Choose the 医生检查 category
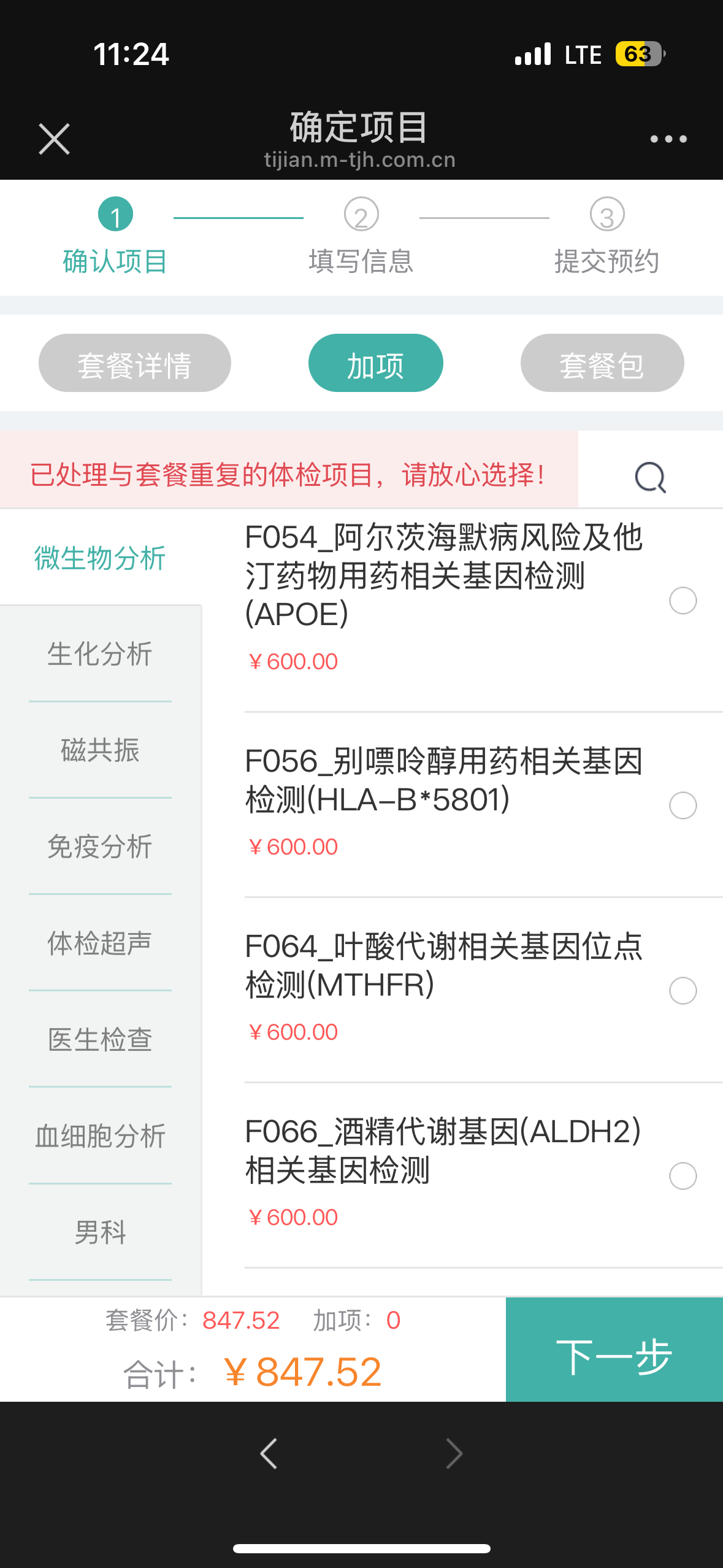723x1568 pixels. (100, 1039)
